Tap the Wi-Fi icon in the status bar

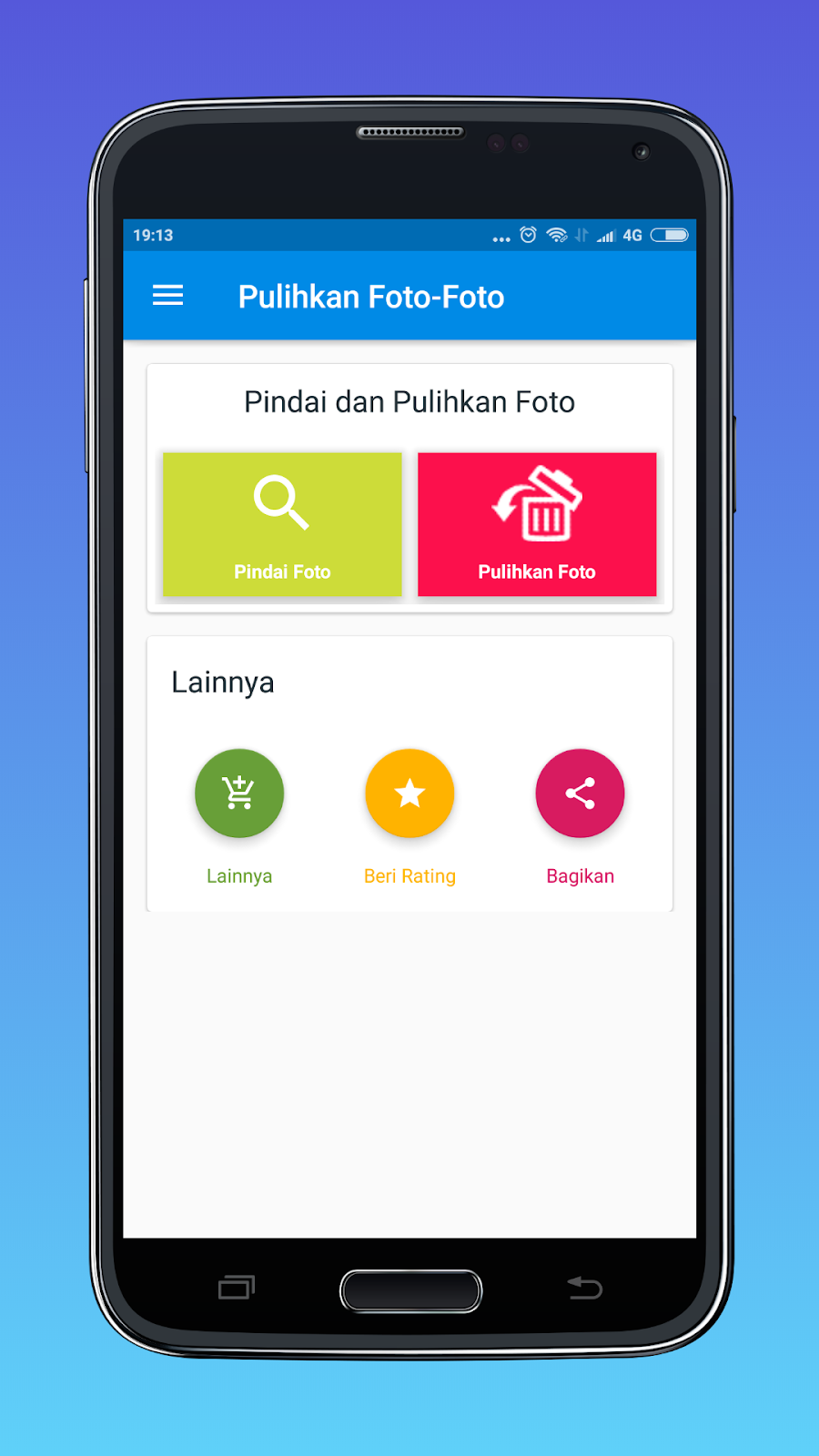click(556, 236)
